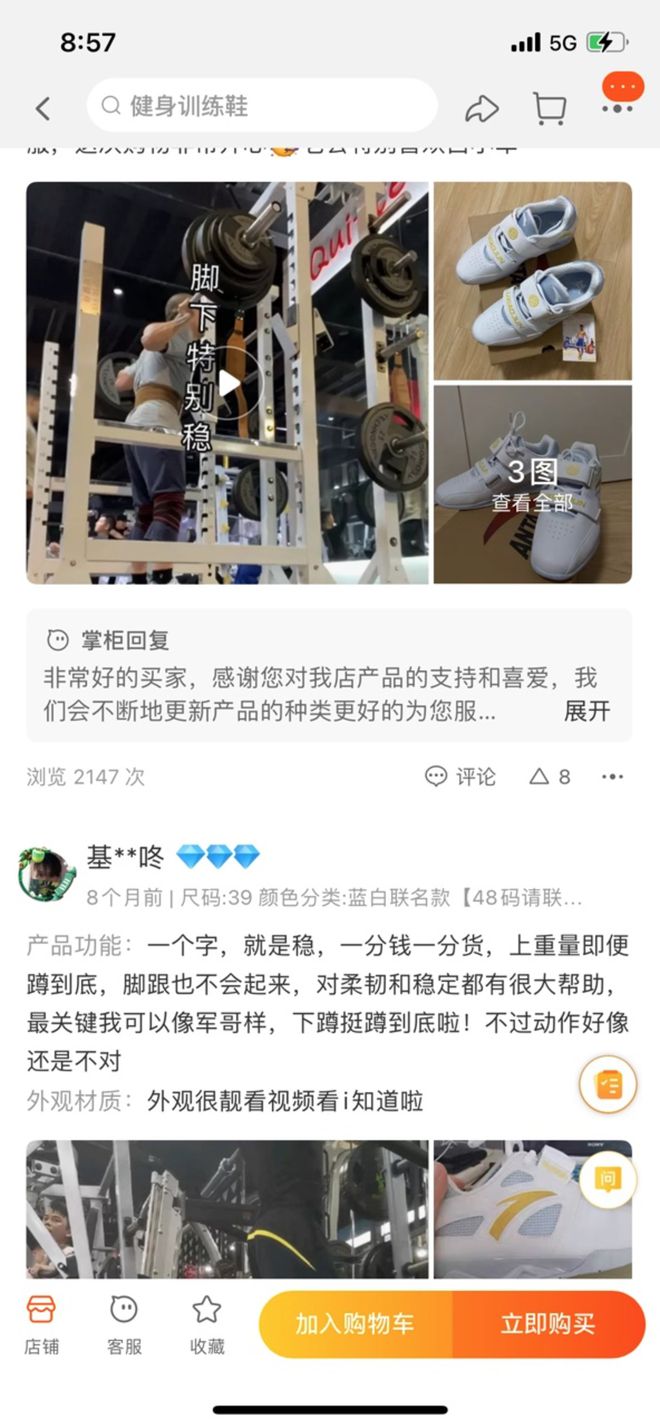This screenshot has height=1428, width=660.
Task: Play the 脚下特别稳 review video
Action: tap(228, 383)
